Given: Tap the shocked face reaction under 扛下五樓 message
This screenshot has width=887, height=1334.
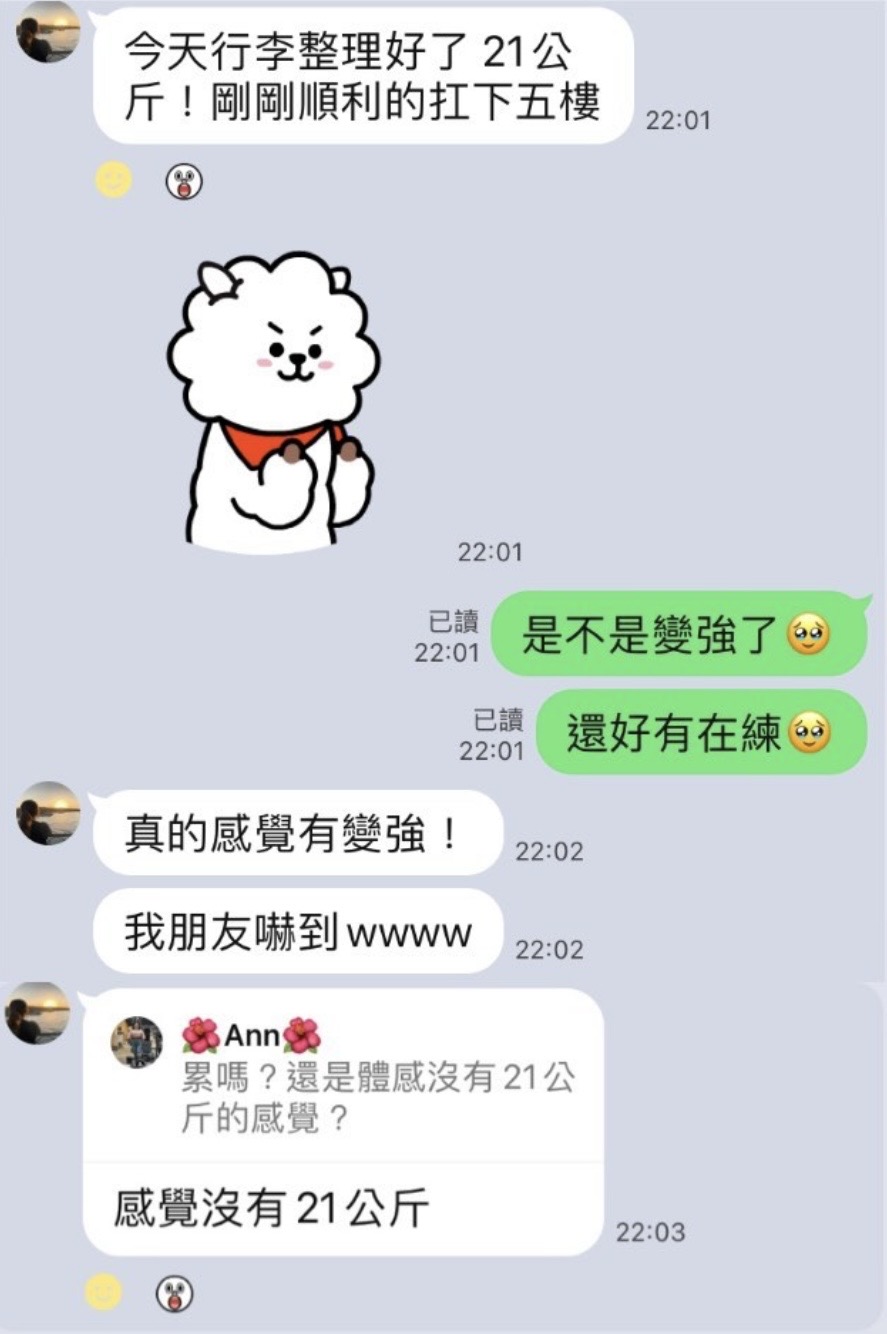Looking at the screenshot, I should (x=184, y=182).
